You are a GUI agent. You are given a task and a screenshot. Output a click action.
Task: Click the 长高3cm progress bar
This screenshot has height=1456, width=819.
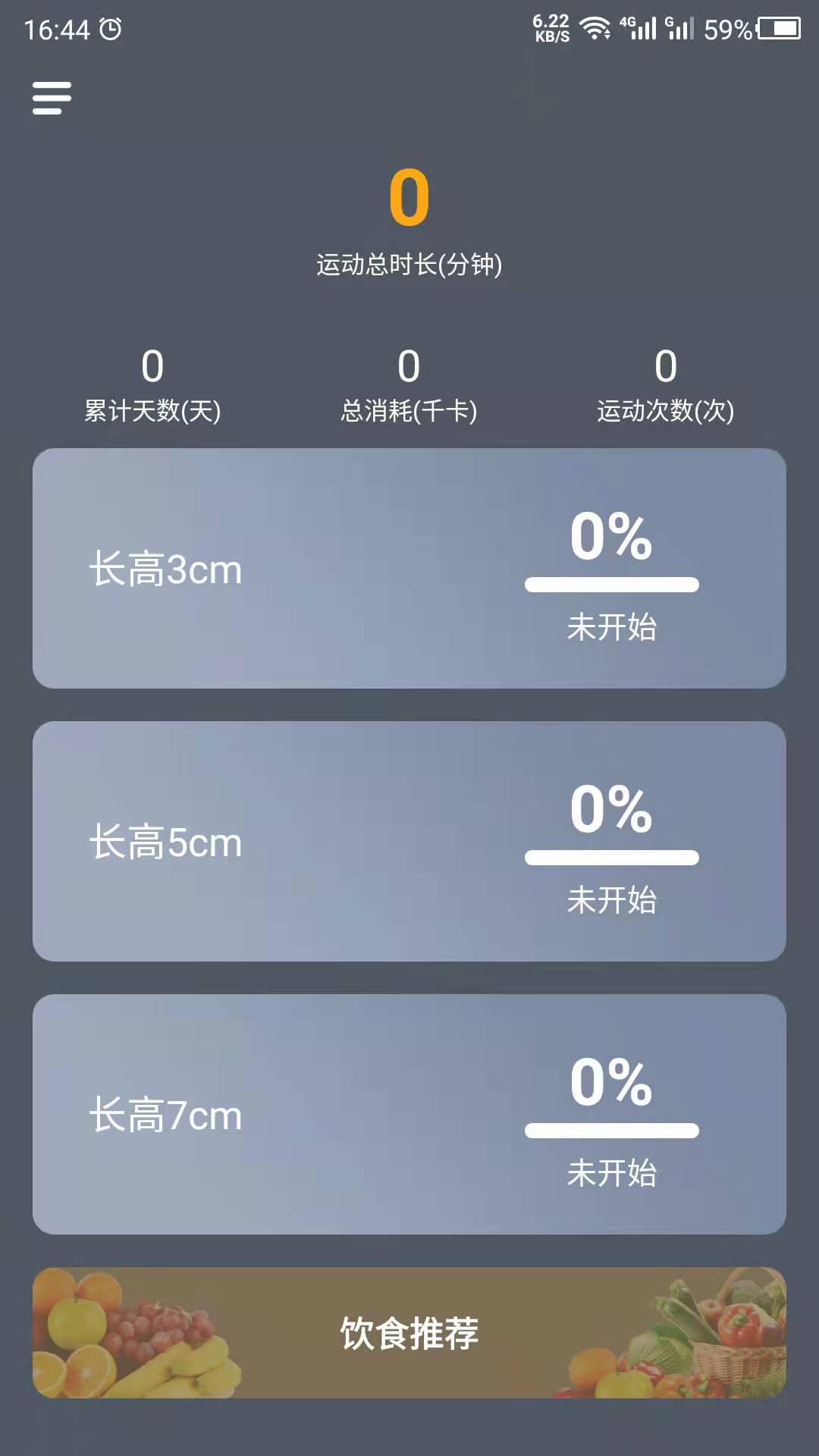click(x=611, y=585)
